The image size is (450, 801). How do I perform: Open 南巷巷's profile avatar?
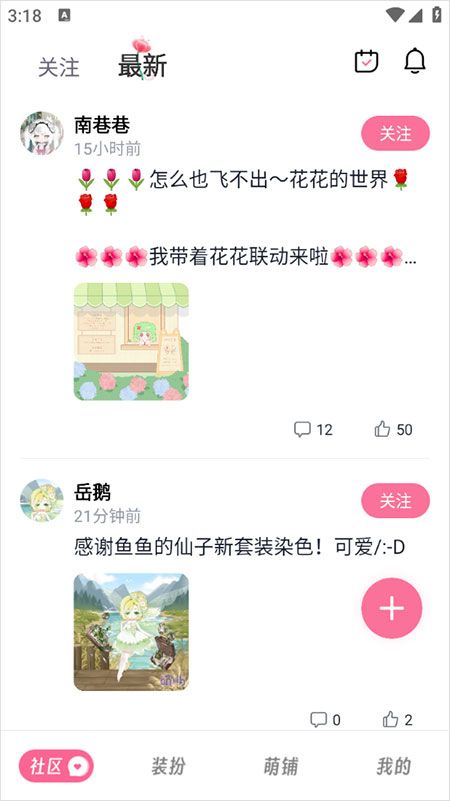[42, 133]
